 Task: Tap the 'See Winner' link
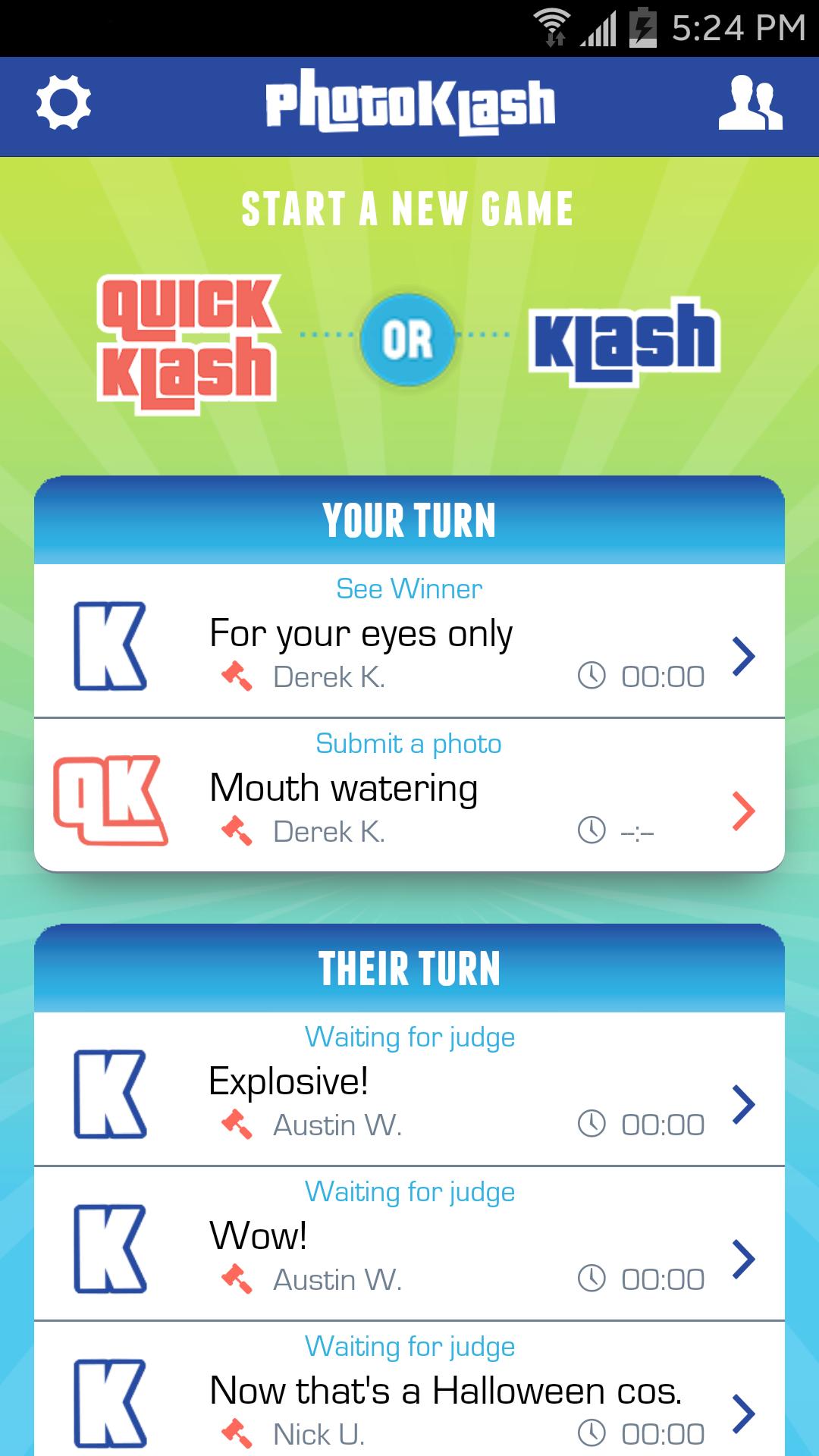[x=408, y=588]
